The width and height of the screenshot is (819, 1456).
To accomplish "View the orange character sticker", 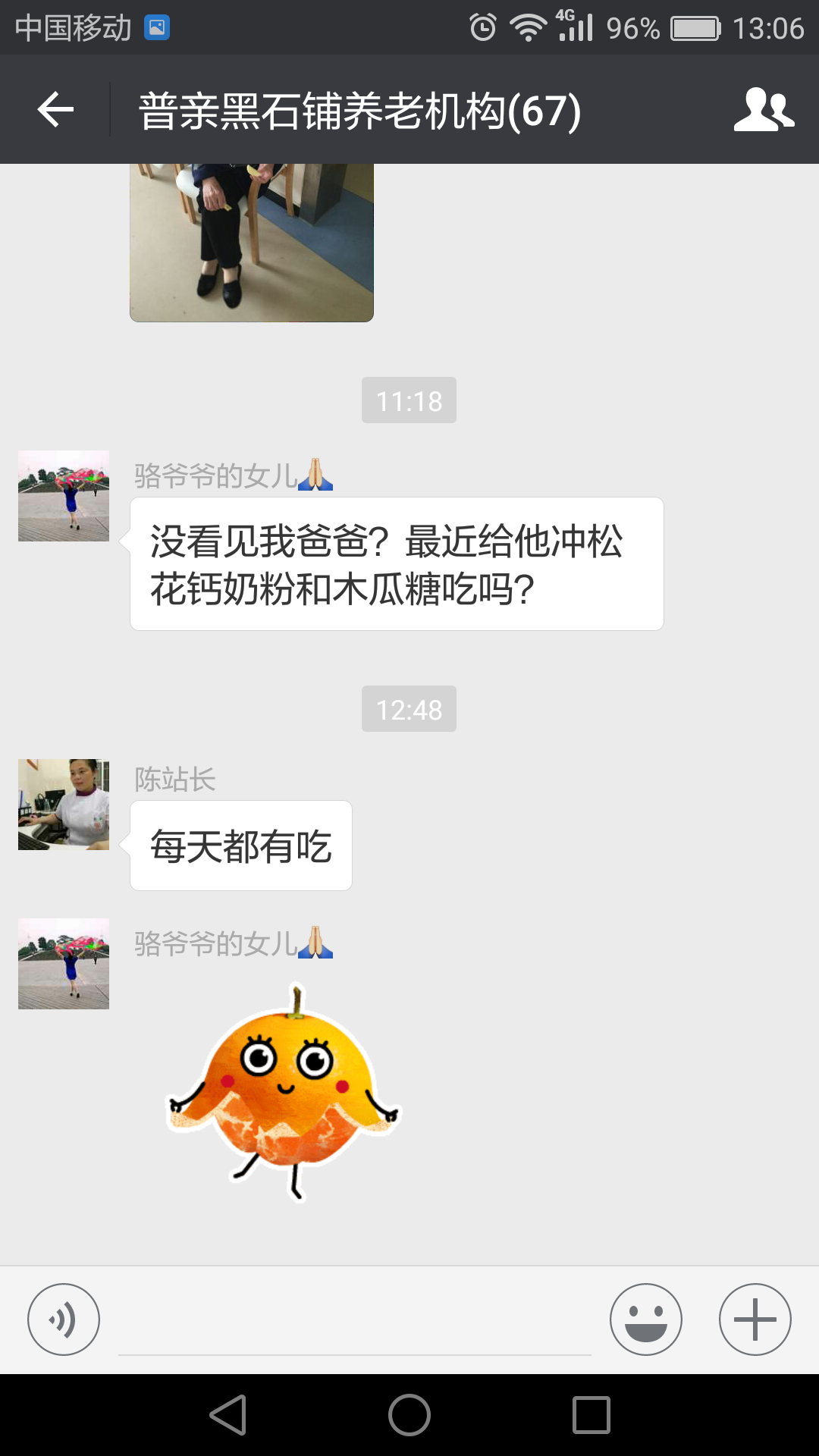I will coord(283,1092).
